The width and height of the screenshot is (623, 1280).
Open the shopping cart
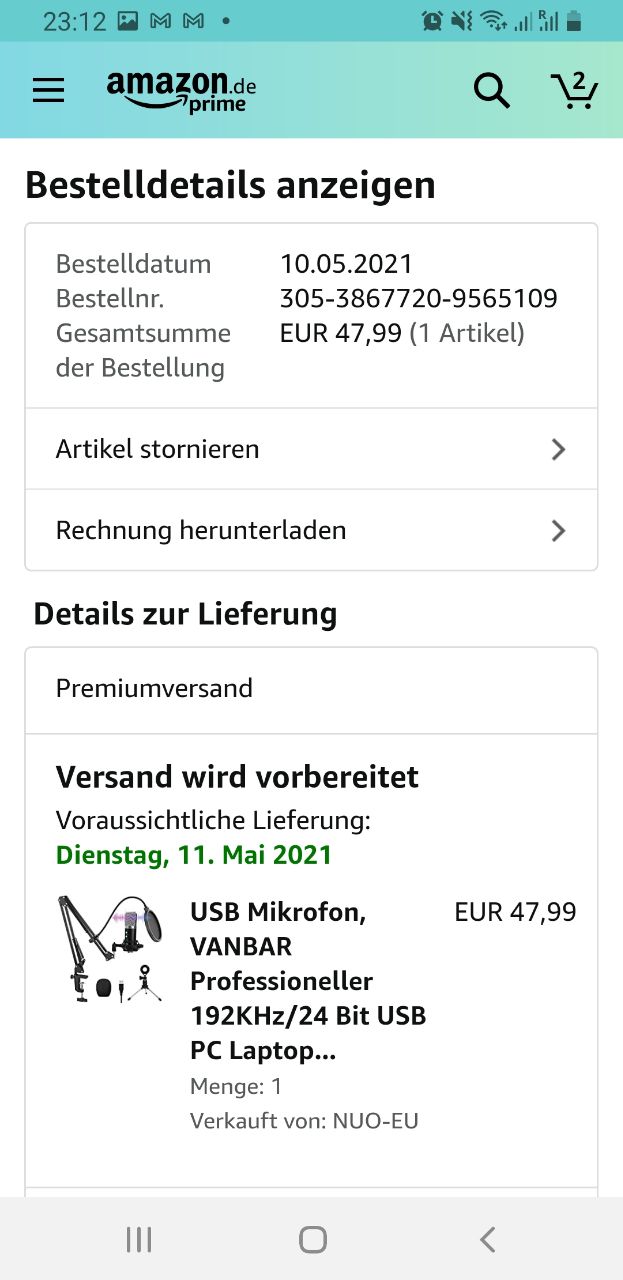(574, 91)
